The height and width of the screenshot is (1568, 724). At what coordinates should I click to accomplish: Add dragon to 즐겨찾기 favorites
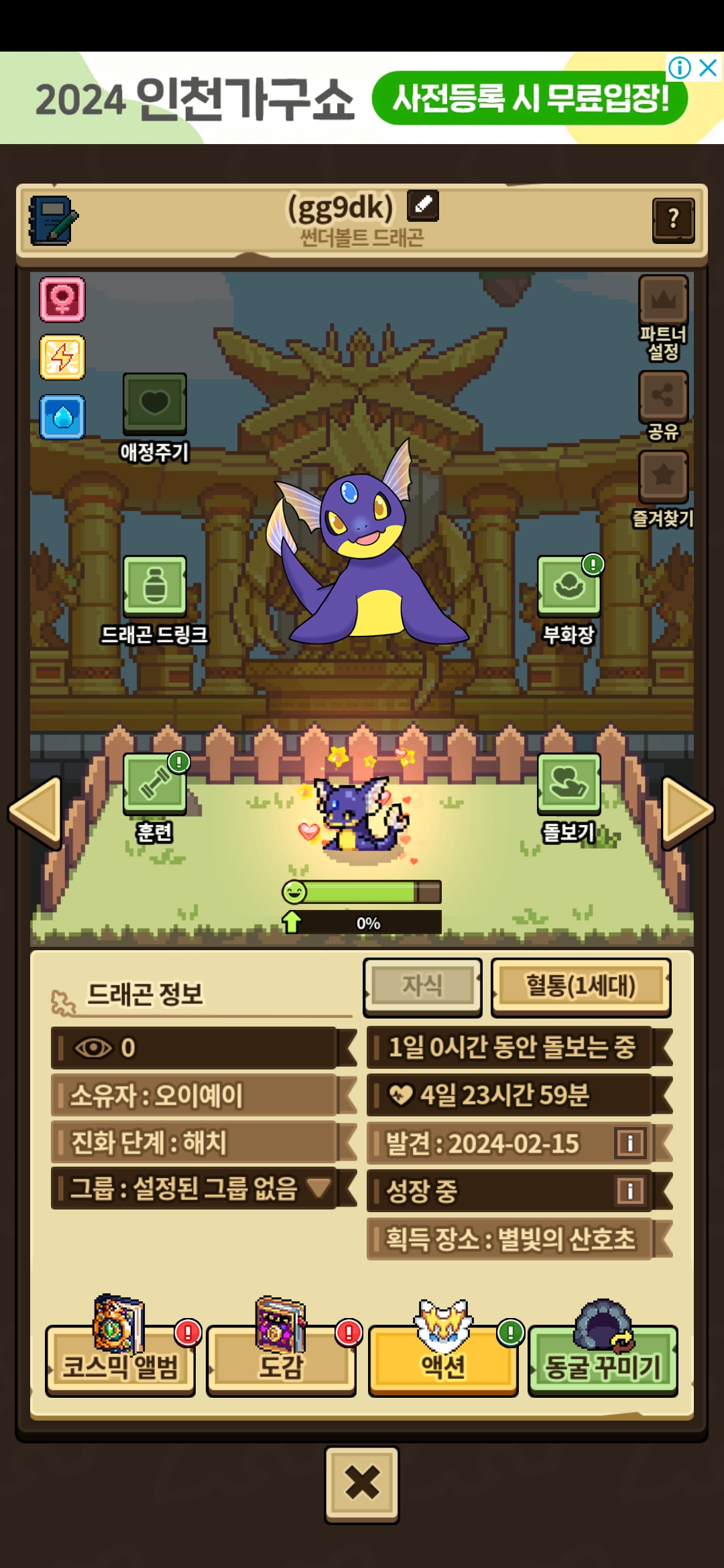663,489
